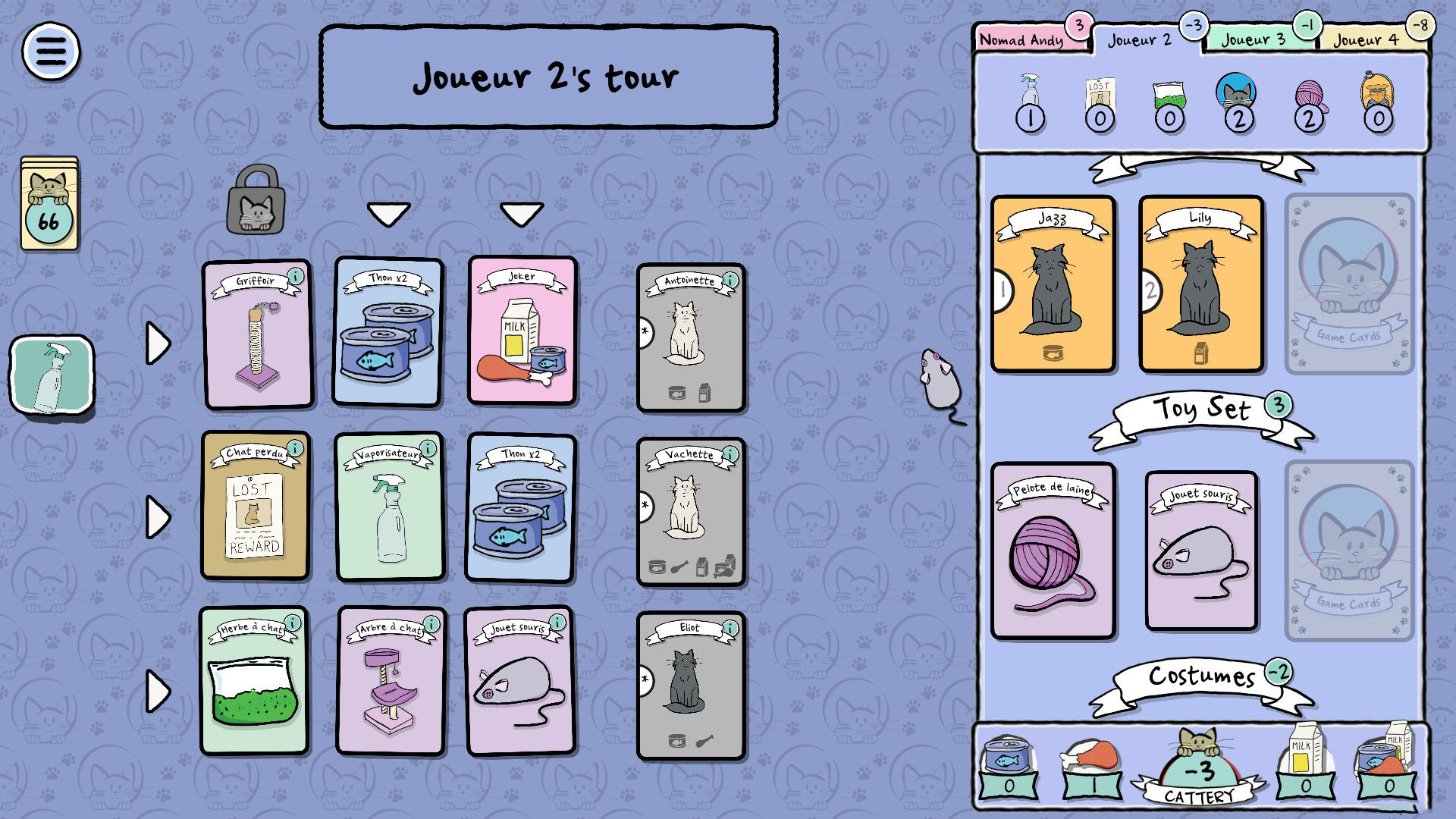Open the hamburger menu
The width and height of the screenshot is (1456, 819).
pyautogui.click(x=51, y=52)
